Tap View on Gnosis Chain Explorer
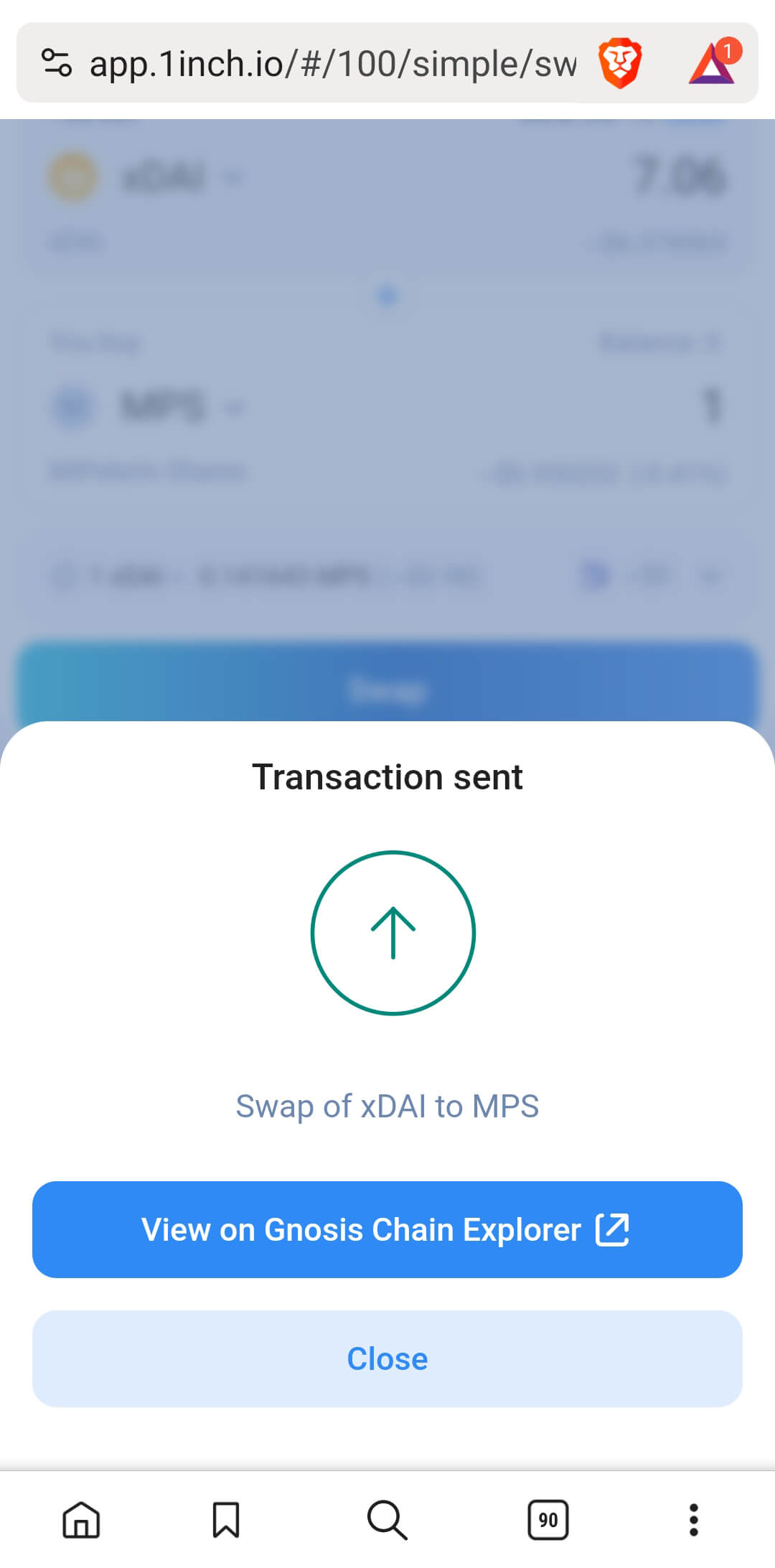This screenshot has height=1568, width=775. pos(387,1229)
